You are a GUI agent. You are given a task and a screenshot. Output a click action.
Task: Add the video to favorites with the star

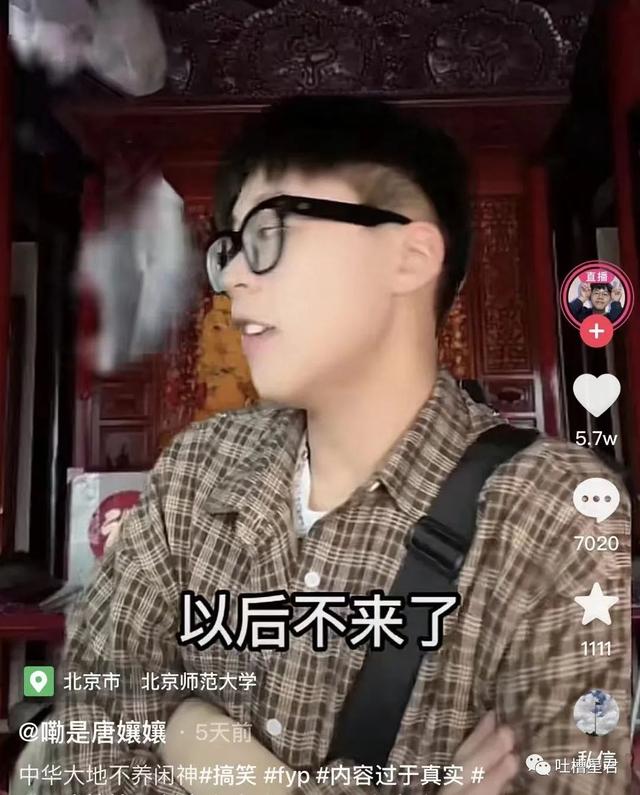click(596, 606)
